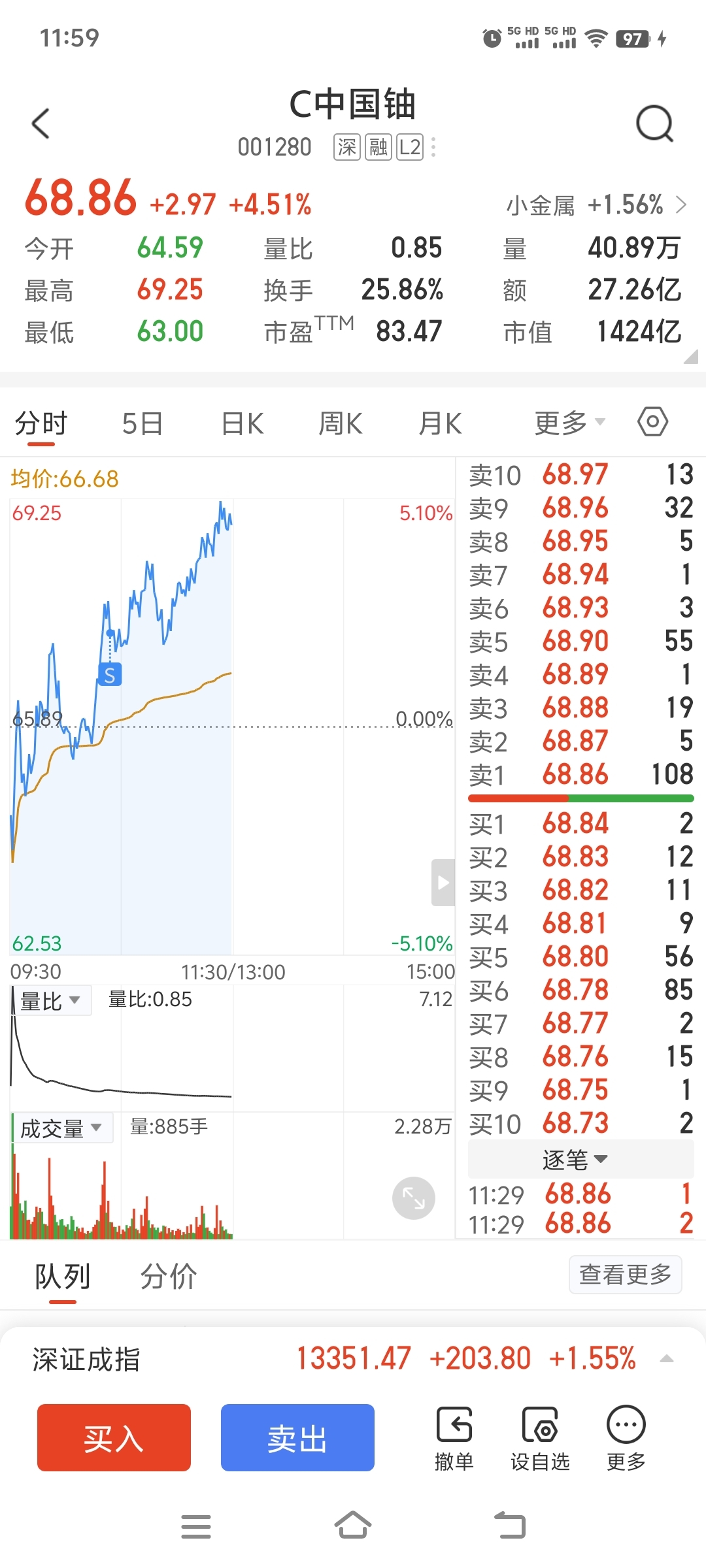Tap the red 买入 button
This screenshot has width=706, height=1568.
coord(114,1437)
